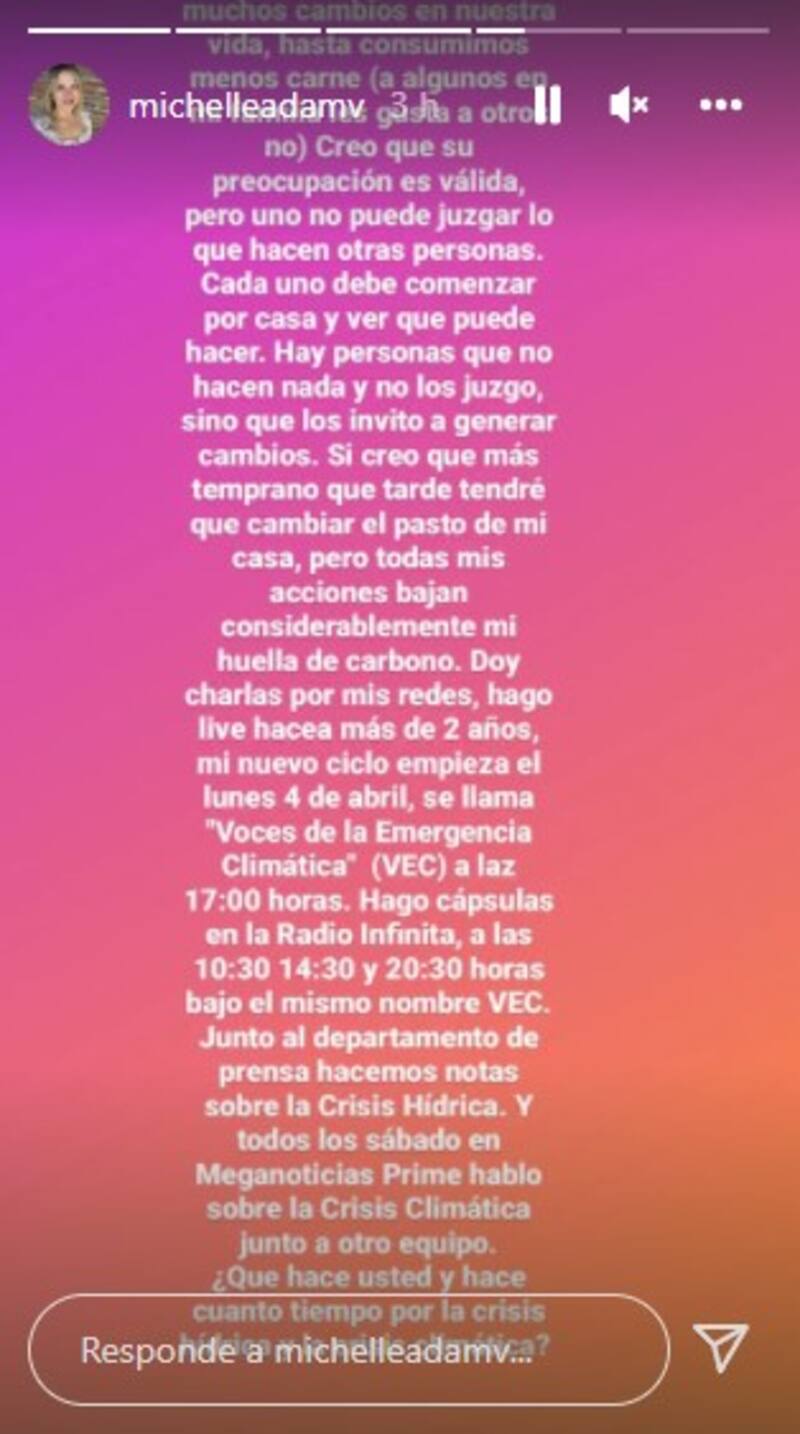Tap the reply field to michelleadamv
This screenshot has width=800, height=1434.
348,1350
